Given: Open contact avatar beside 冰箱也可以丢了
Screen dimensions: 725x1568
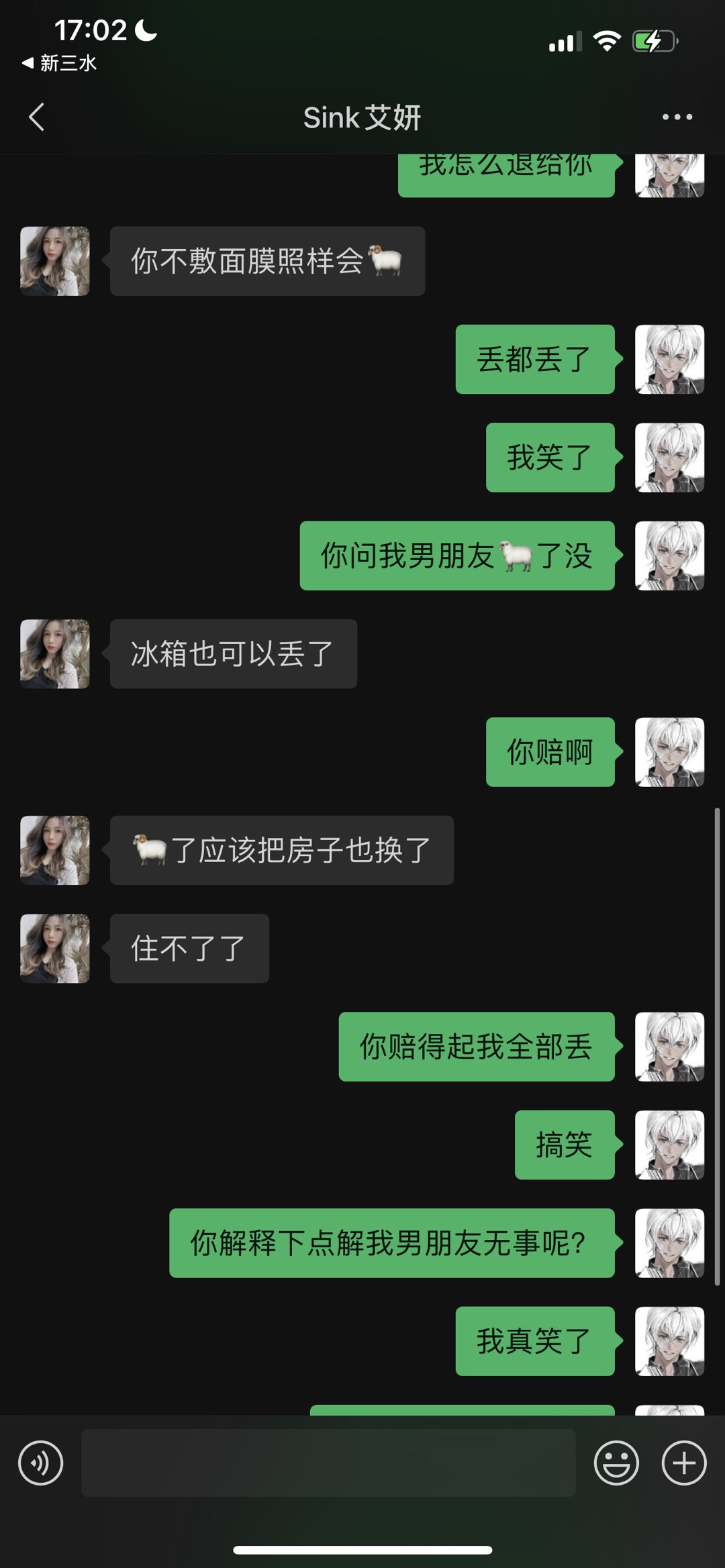Looking at the screenshot, I should click(55, 654).
